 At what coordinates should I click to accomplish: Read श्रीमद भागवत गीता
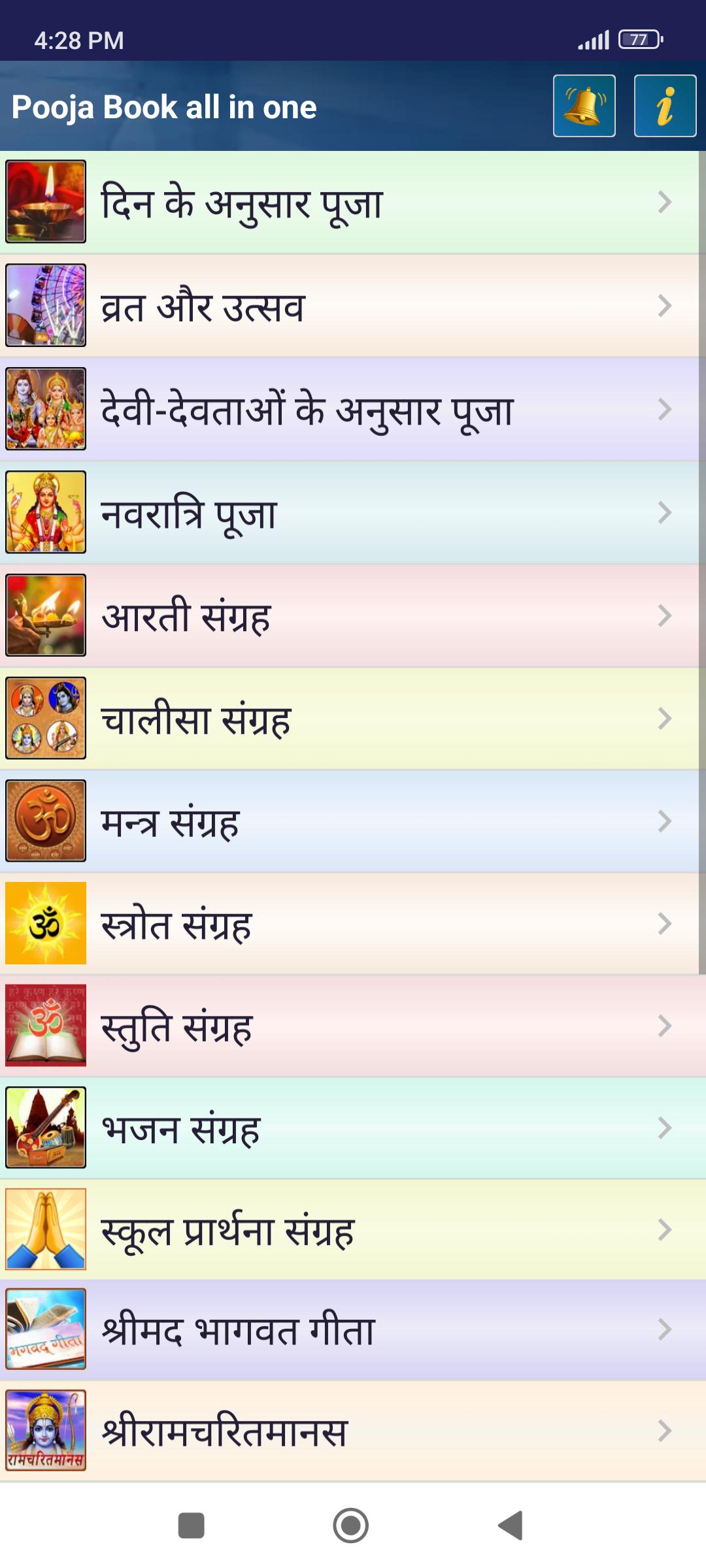click(353, 1330)
